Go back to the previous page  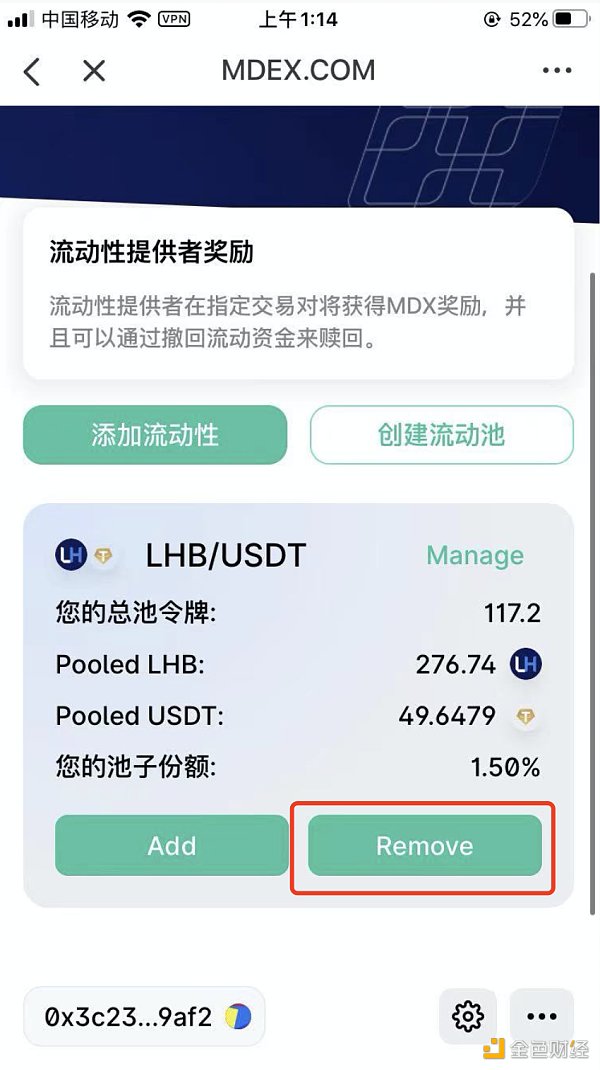pos(33,71)
